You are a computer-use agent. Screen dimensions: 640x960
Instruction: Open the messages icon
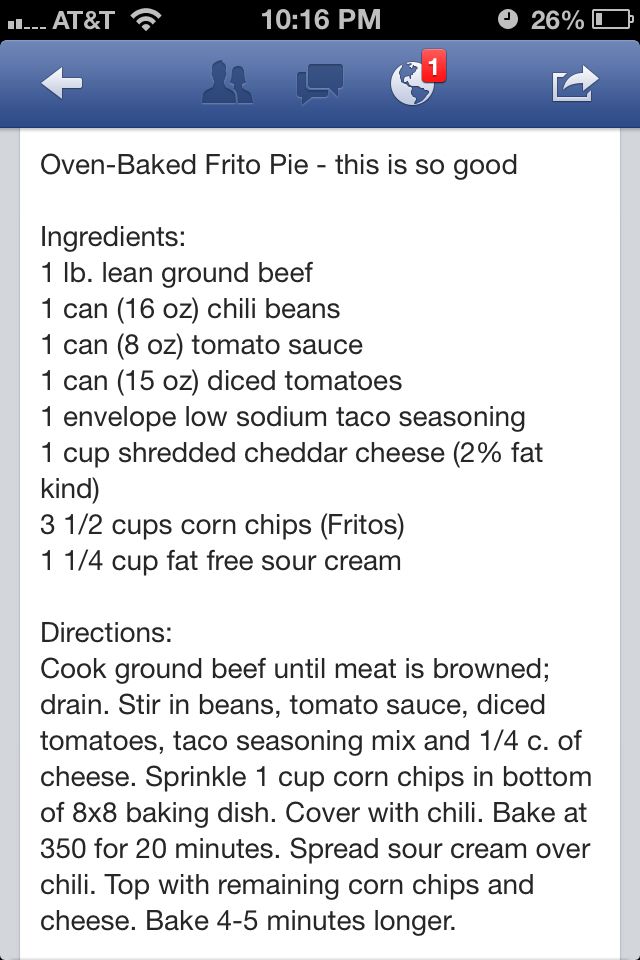click(x=320, y=84)
